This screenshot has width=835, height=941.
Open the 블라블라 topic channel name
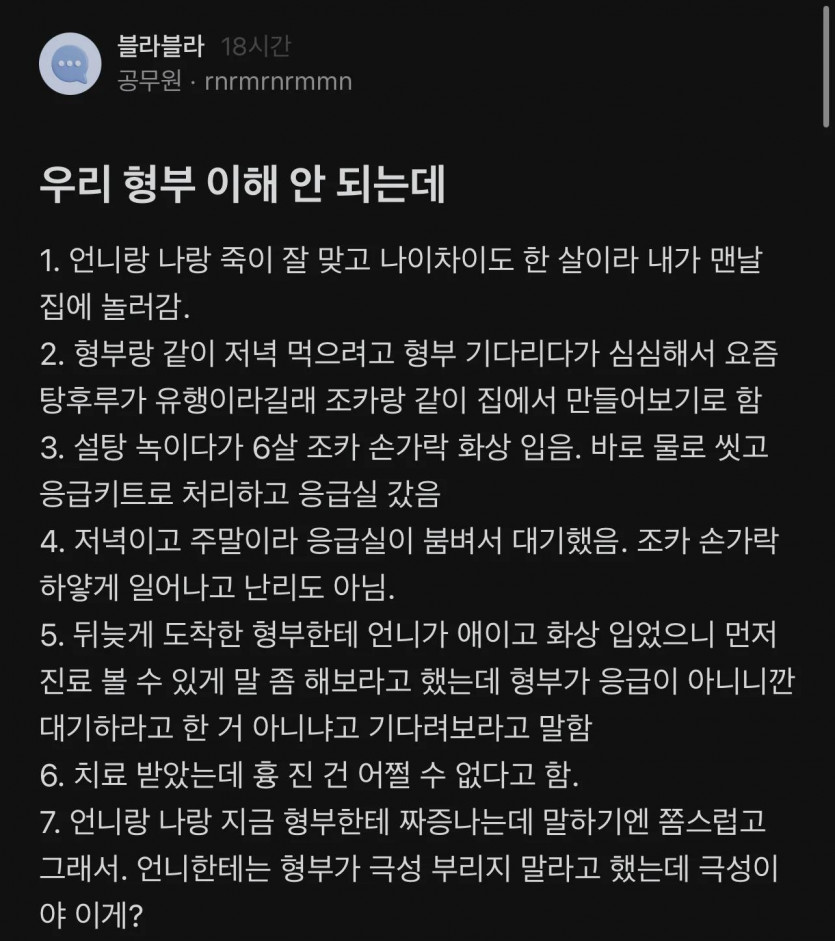(x=161, y=46)
